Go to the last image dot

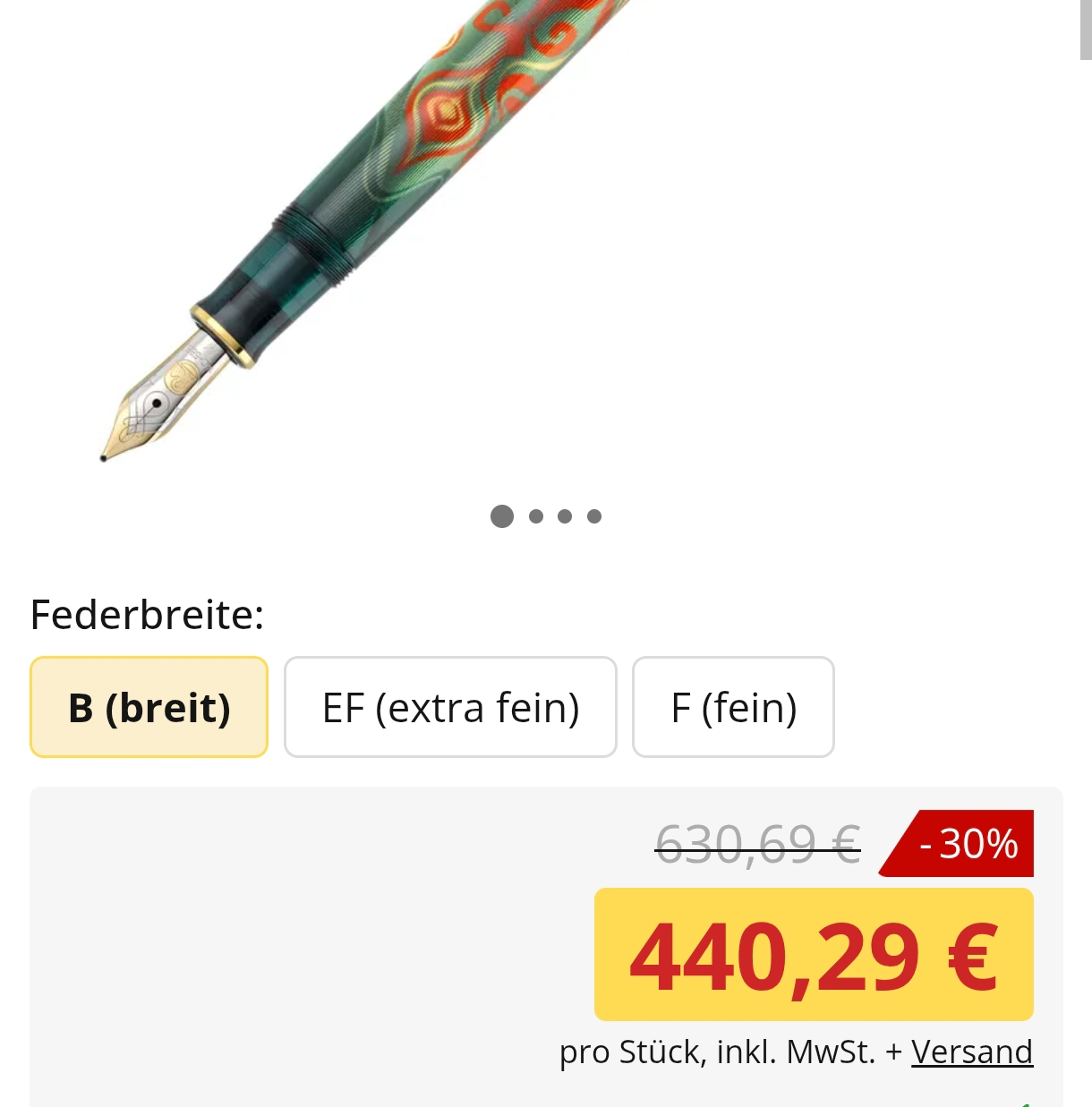pyautogui.click(x=594, y=516)
